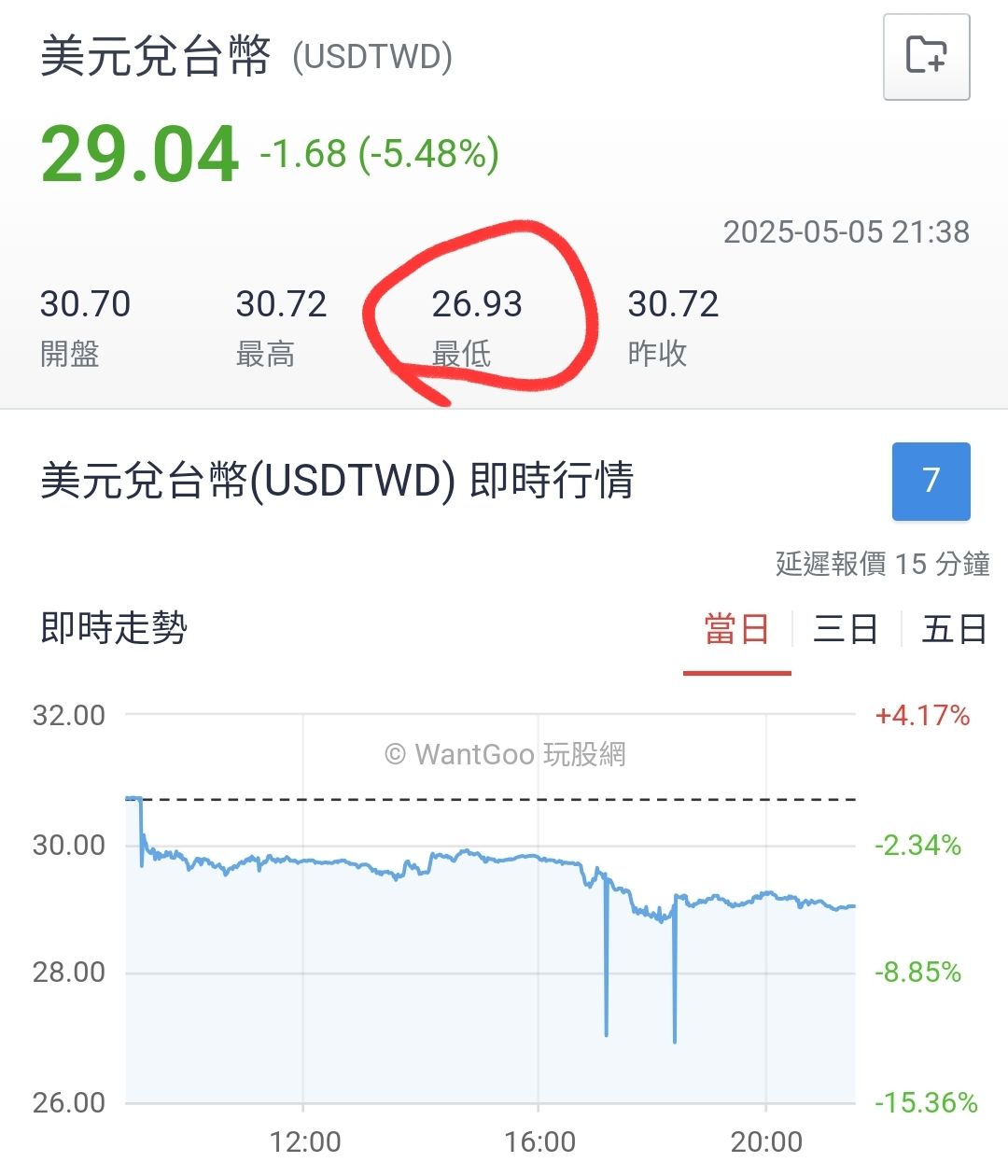
Task: Switch to the 三日 chart view
Action: coord(846,629)
